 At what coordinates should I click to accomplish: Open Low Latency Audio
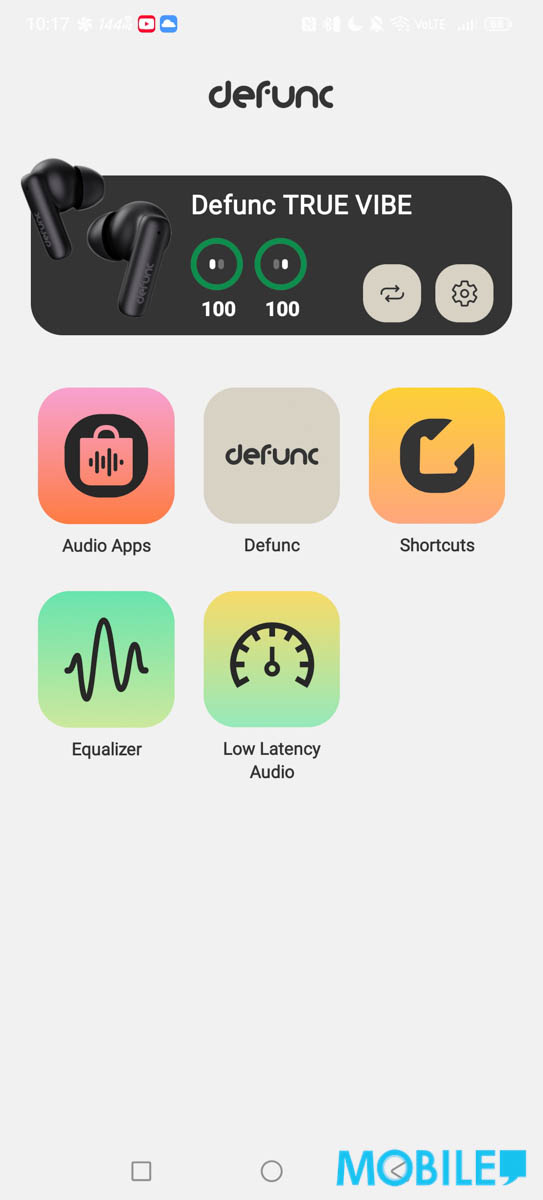coord(272,659)
